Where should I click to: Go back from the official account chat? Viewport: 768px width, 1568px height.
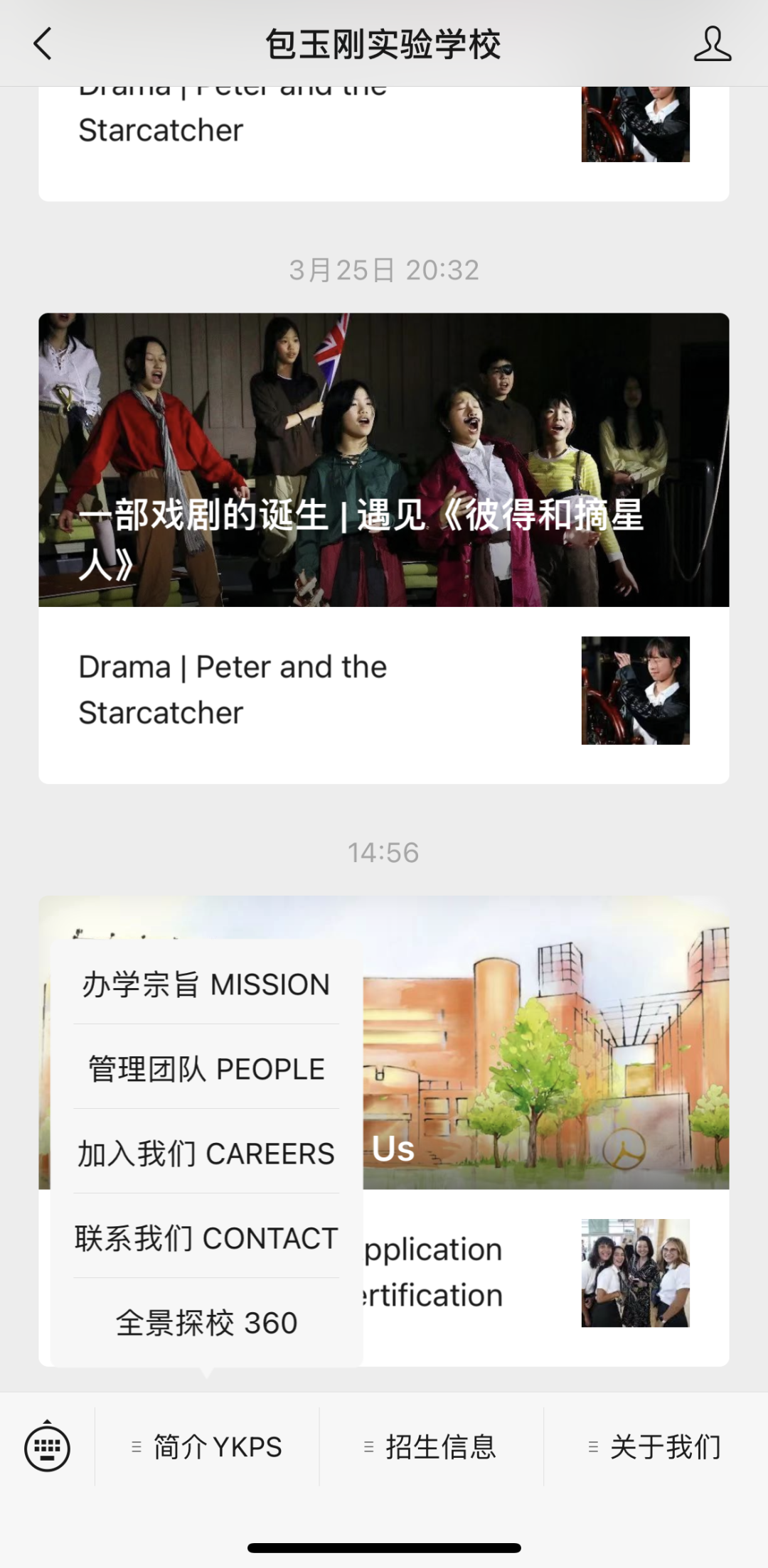click(x=43, y=44)
